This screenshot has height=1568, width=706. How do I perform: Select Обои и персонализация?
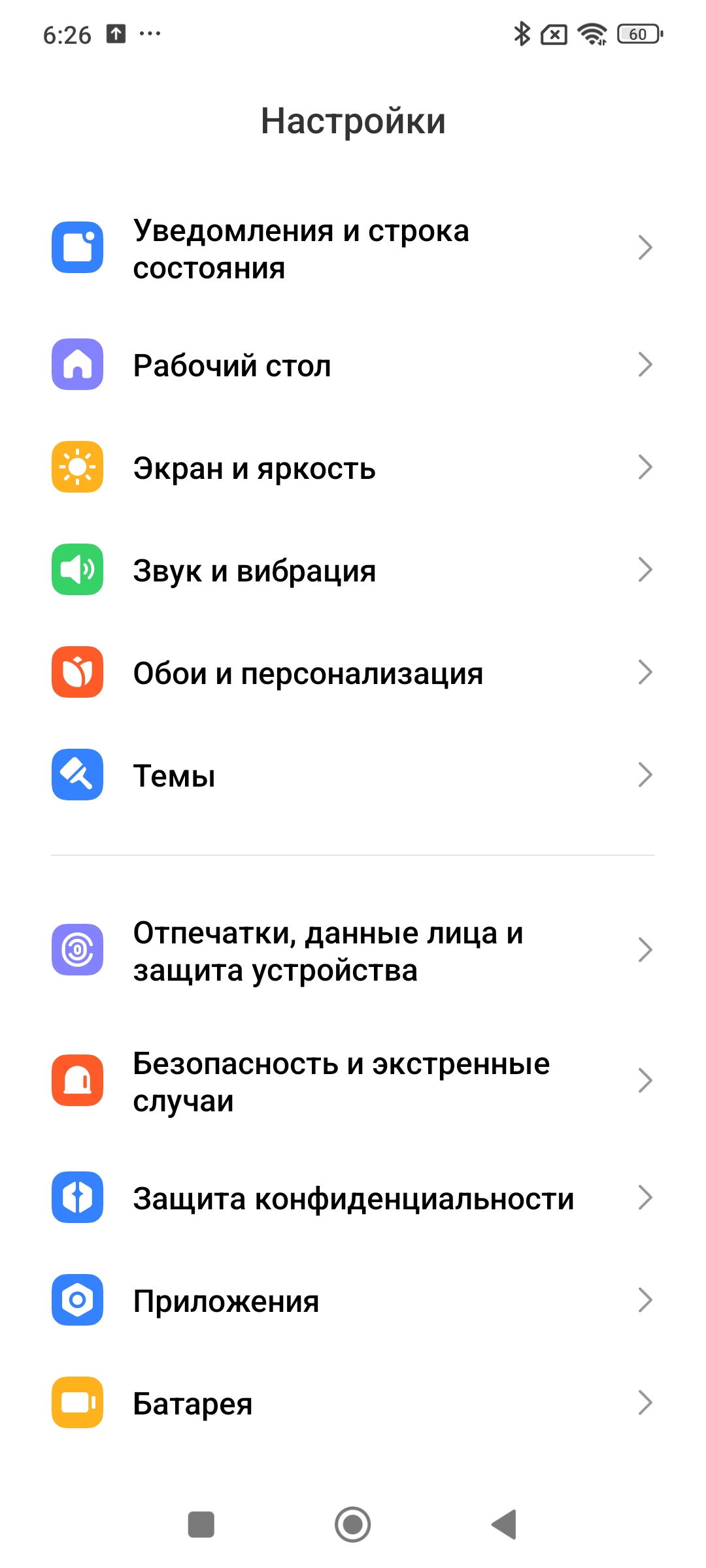tap(353, 673)
